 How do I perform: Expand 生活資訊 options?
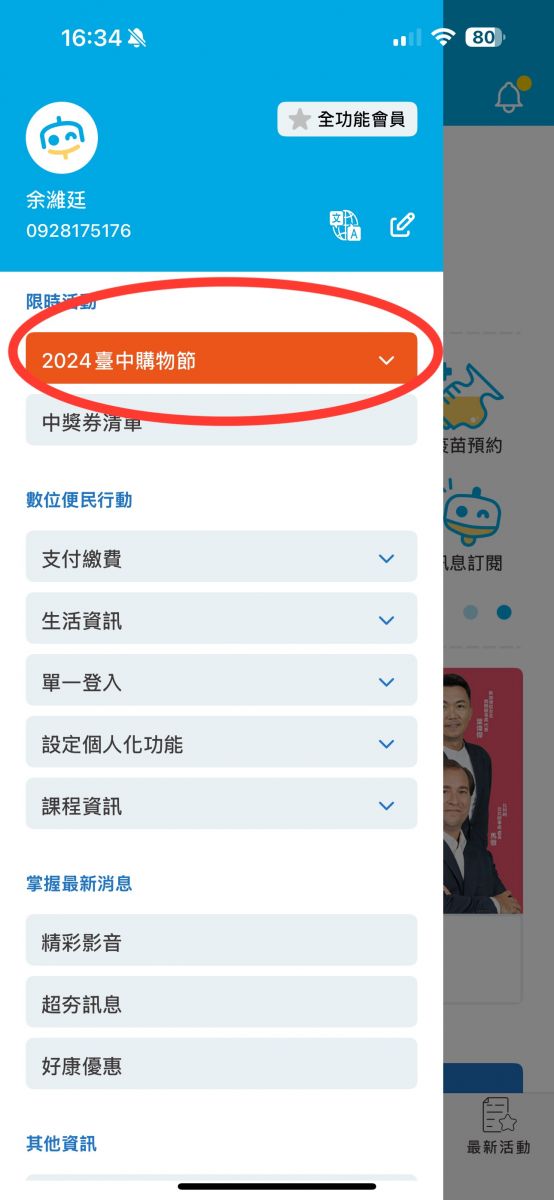point(221,620)
